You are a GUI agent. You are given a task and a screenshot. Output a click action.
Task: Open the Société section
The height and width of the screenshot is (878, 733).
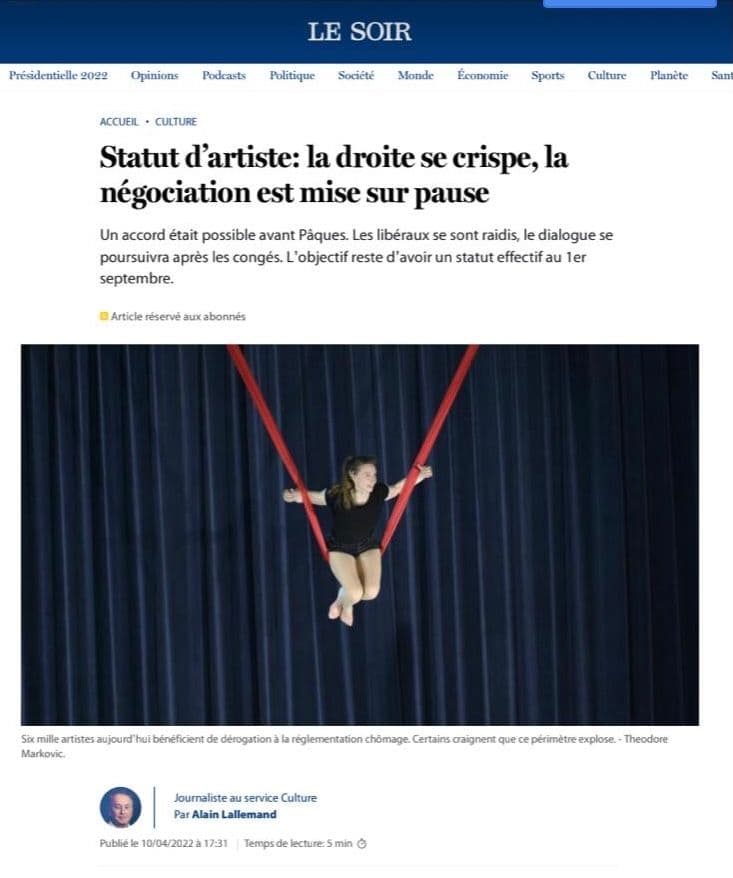pos(356,76)
